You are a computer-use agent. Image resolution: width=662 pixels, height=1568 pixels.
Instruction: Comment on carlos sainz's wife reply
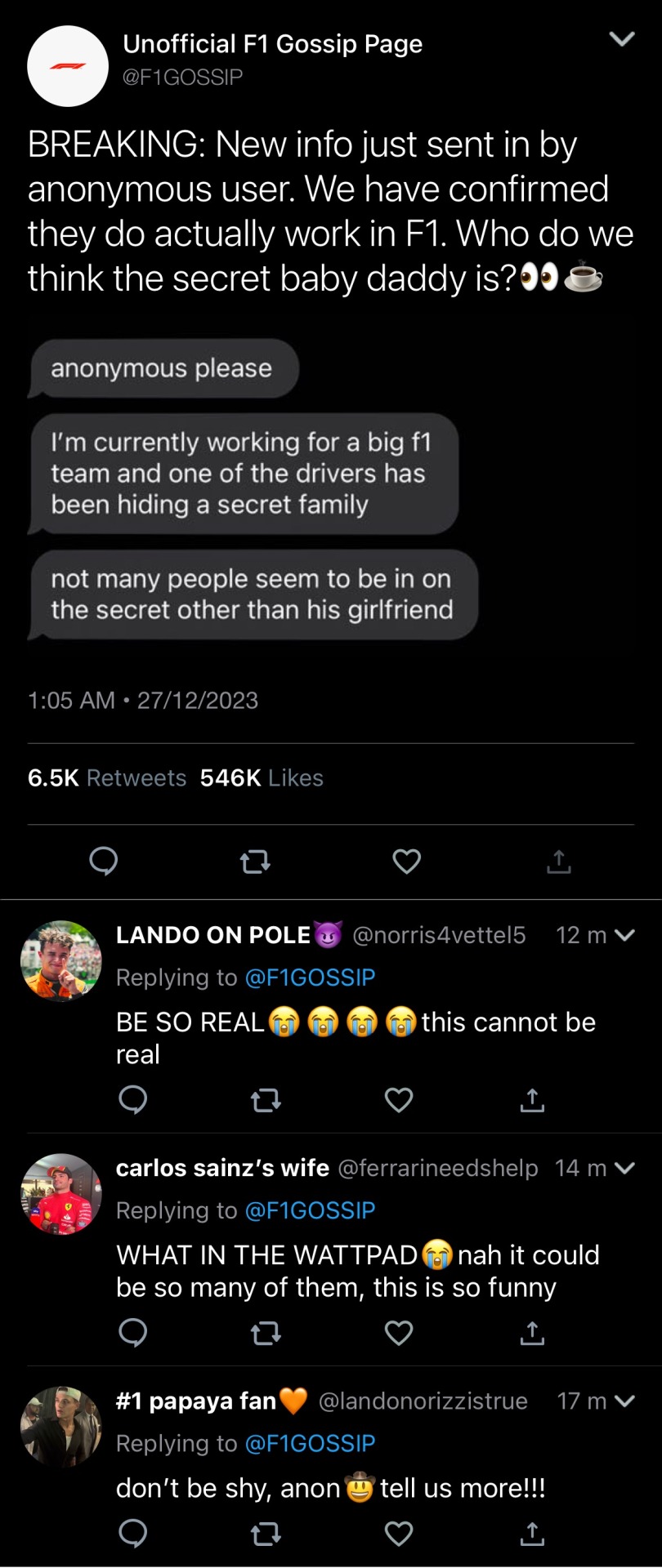point(133,1333)
